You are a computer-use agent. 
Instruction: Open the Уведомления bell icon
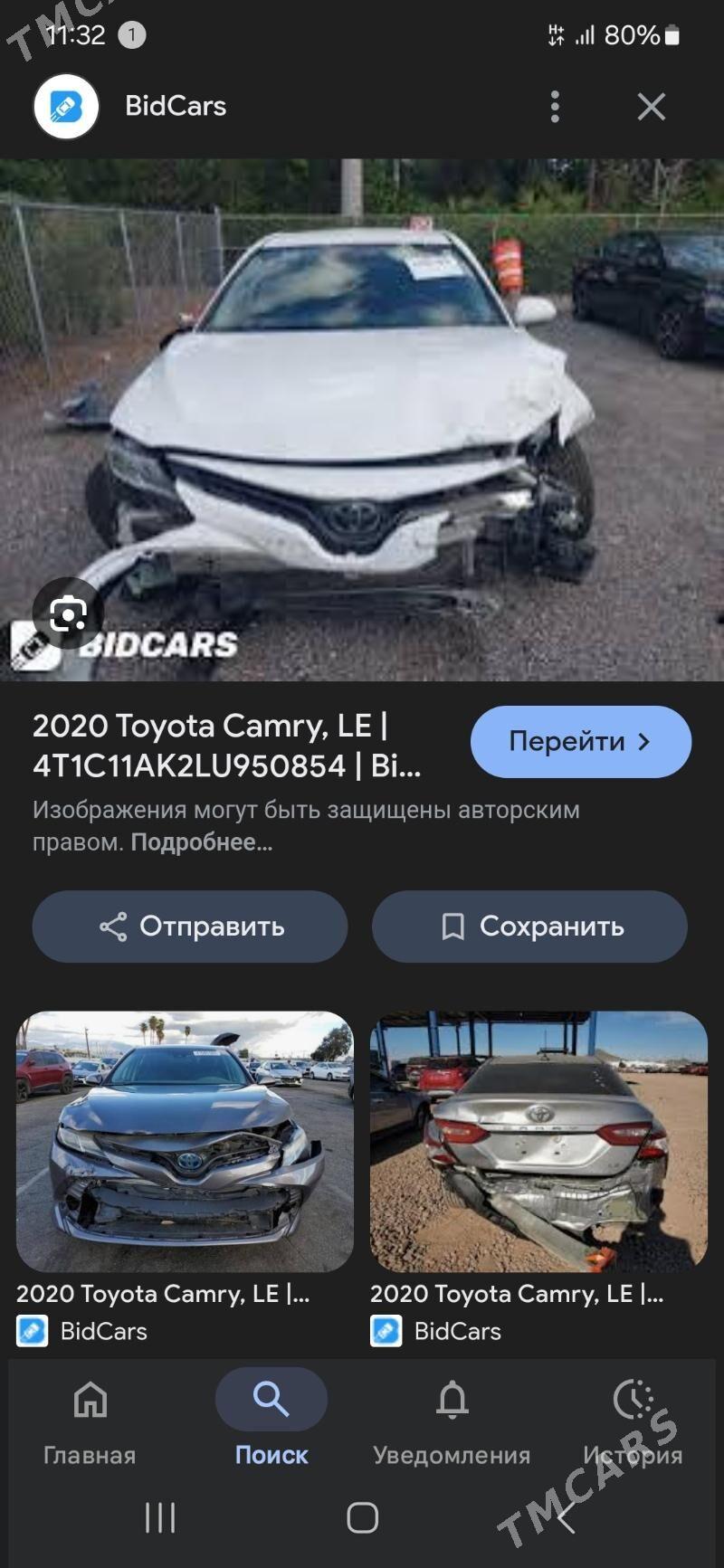451,1399
